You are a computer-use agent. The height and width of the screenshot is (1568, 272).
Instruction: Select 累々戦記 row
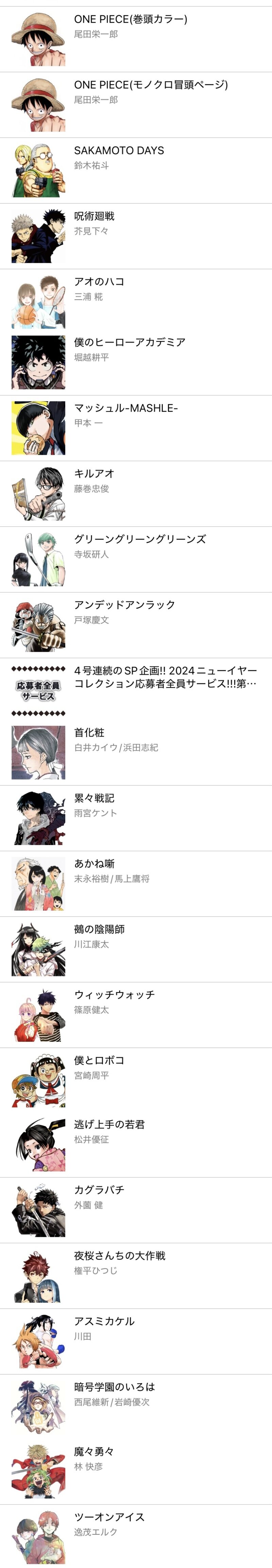(x=136, y=818)
